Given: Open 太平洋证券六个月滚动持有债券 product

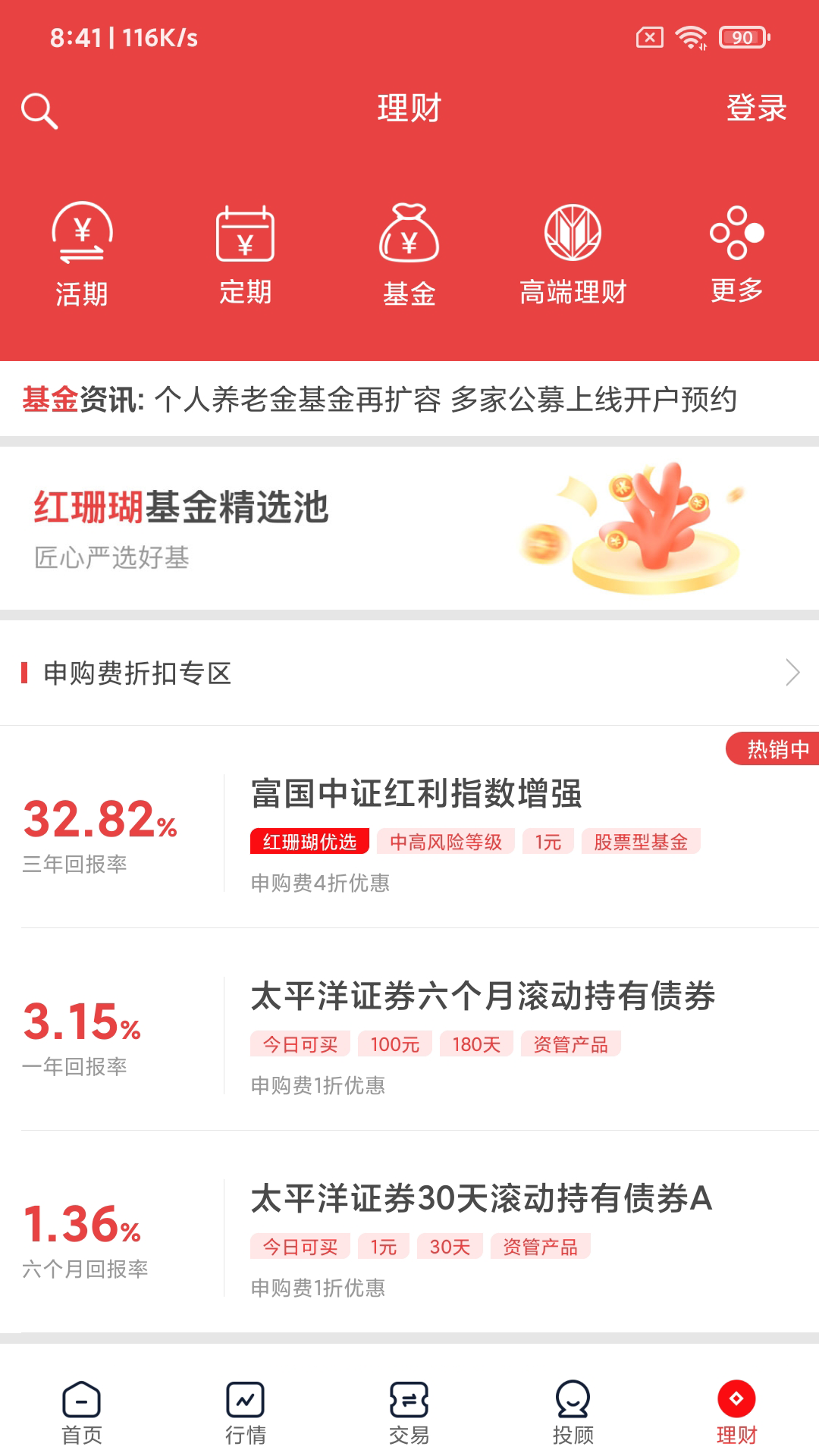Looking at the screenshot, I should pyautogui.click(x=482, y=996).
